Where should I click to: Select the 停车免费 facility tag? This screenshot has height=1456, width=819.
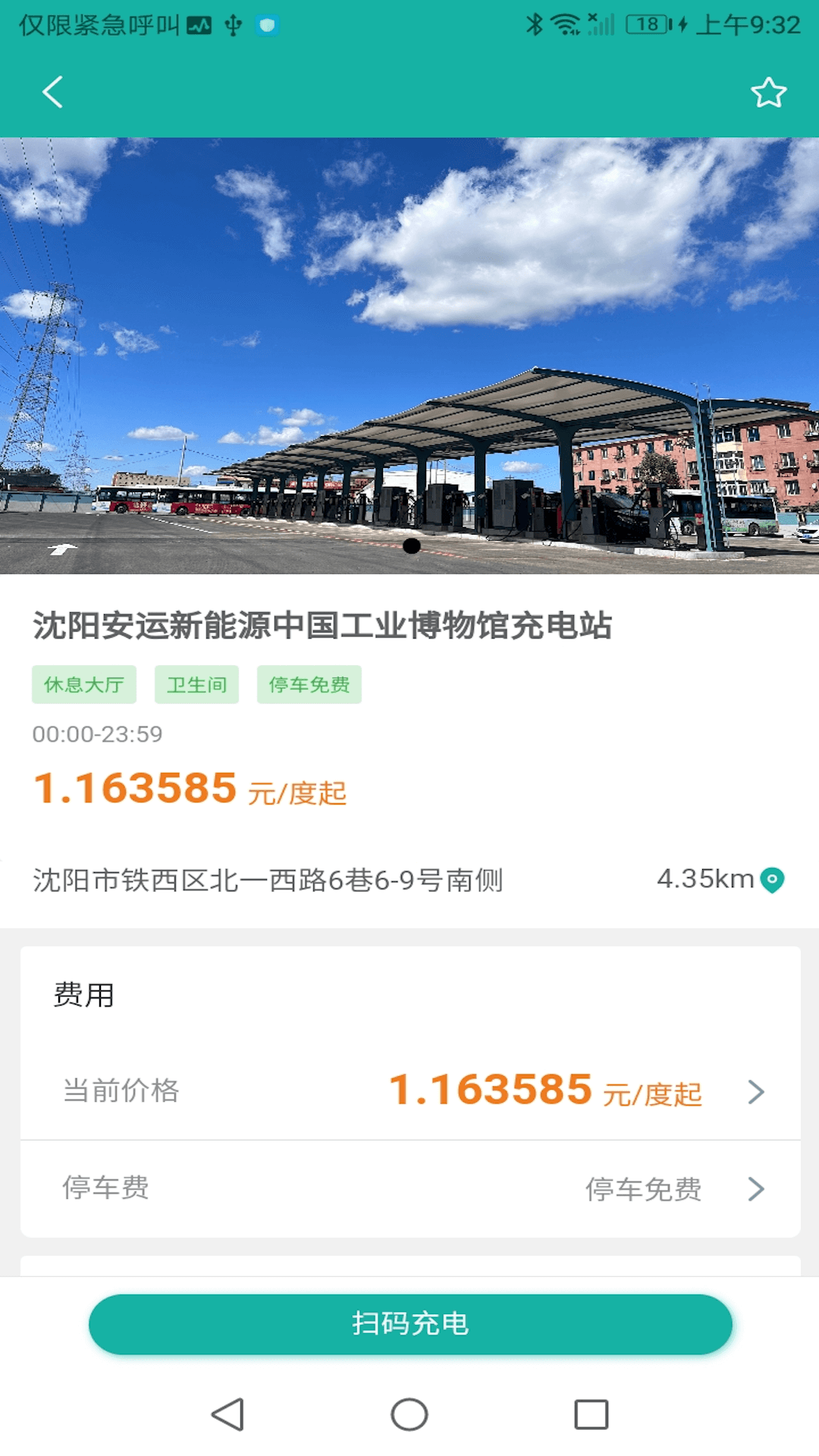[x=309, y=684]
